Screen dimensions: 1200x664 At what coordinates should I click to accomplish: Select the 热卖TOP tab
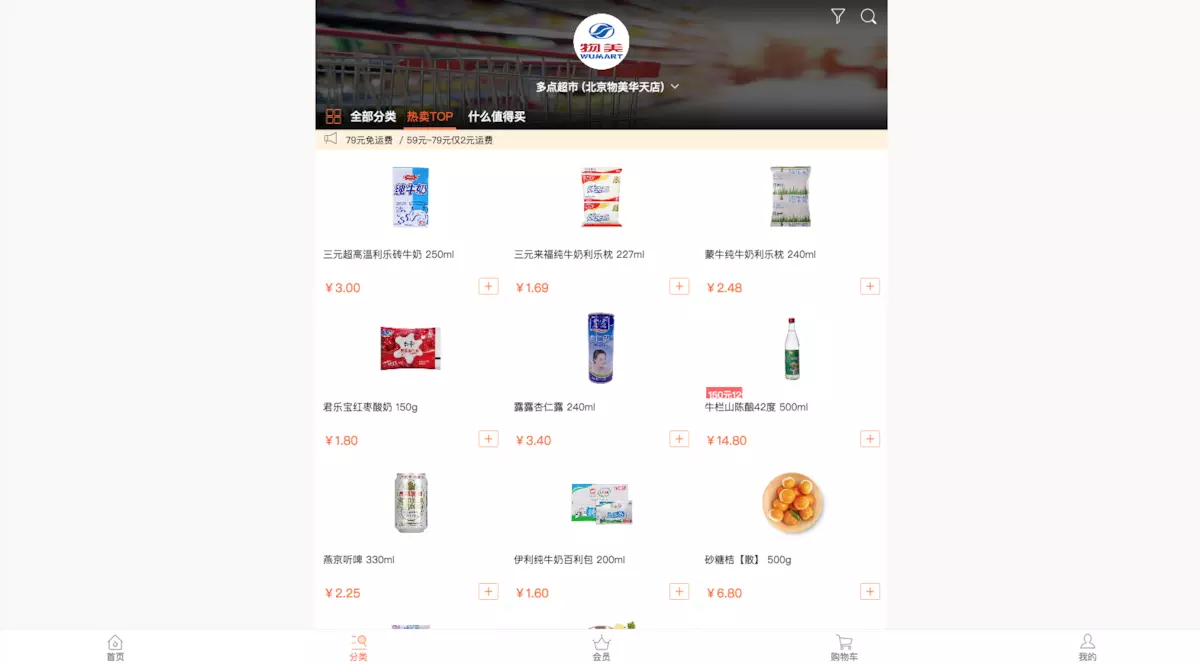(429, 117)
